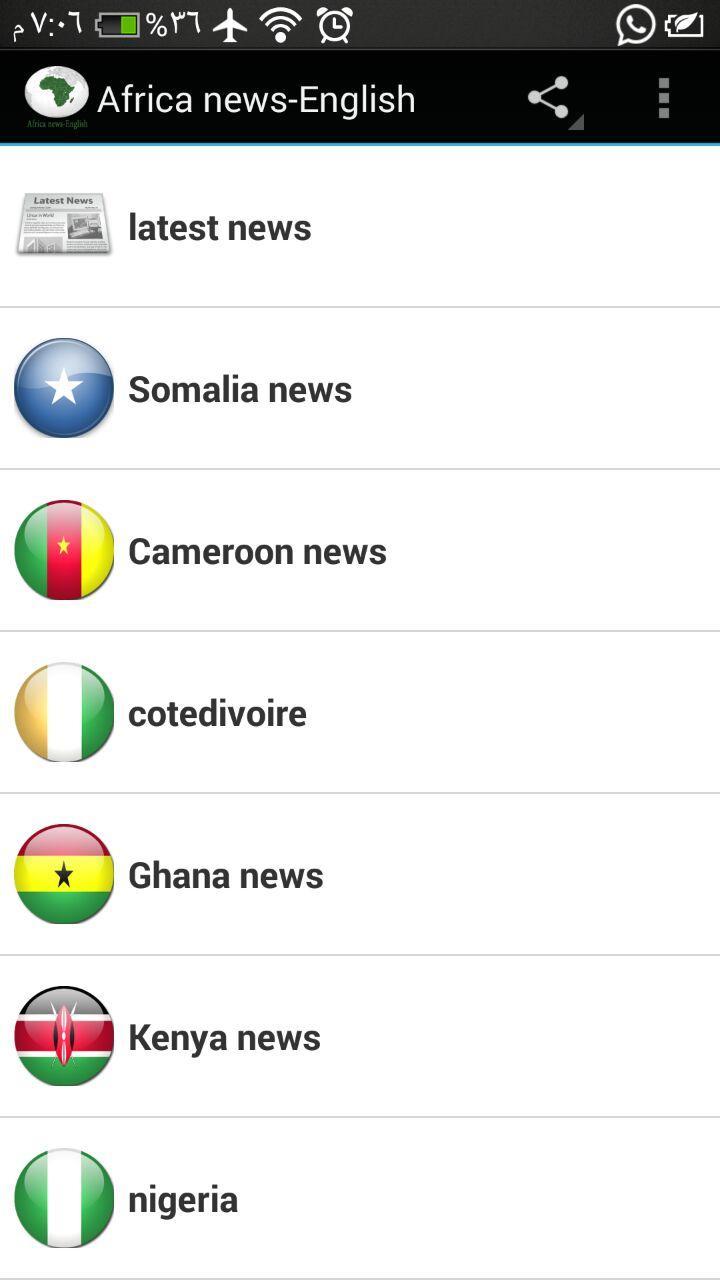Screen dimensions: 720x1280
Task: Open latest news
Action: pos(220,226)
